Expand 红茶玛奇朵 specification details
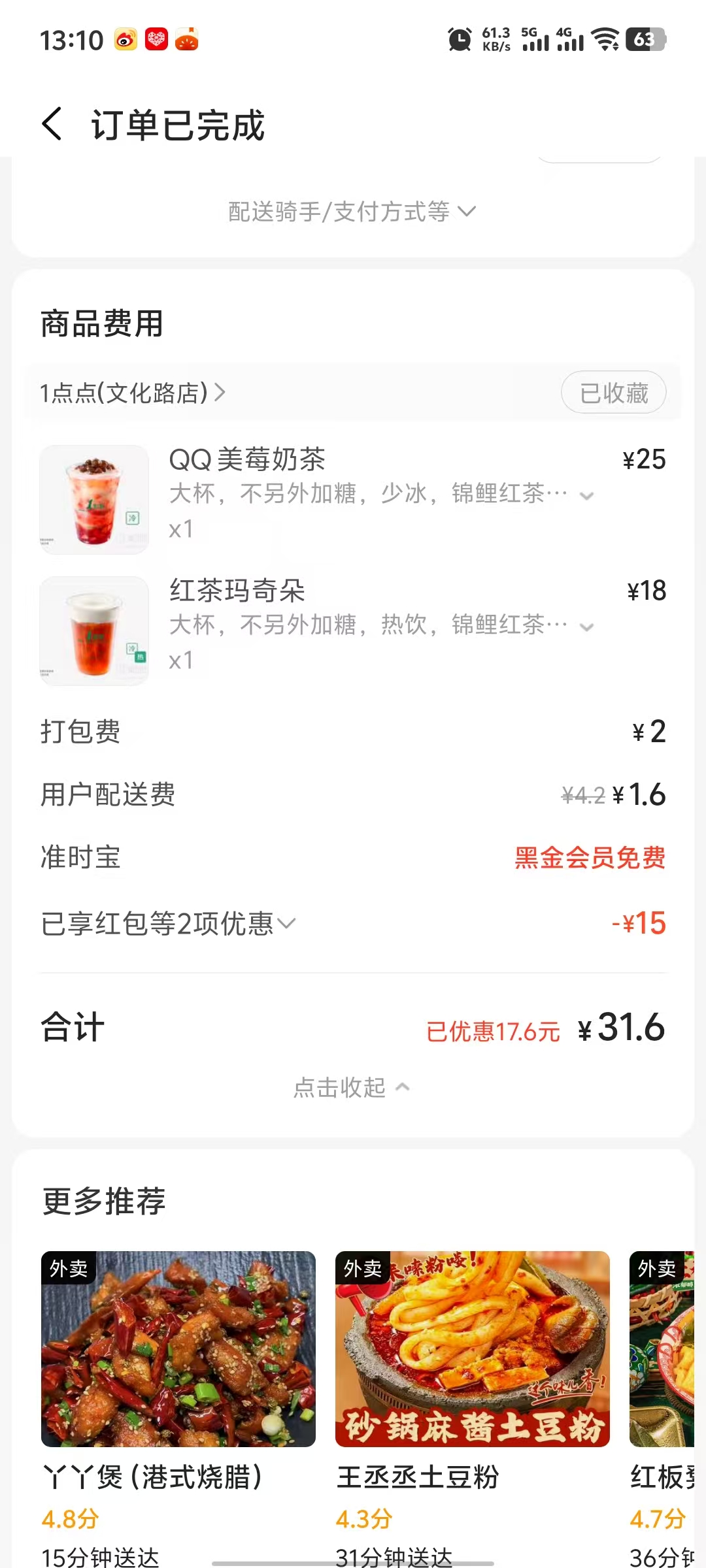This screenshot has height=1568, width=706. (x=586, y=627)
